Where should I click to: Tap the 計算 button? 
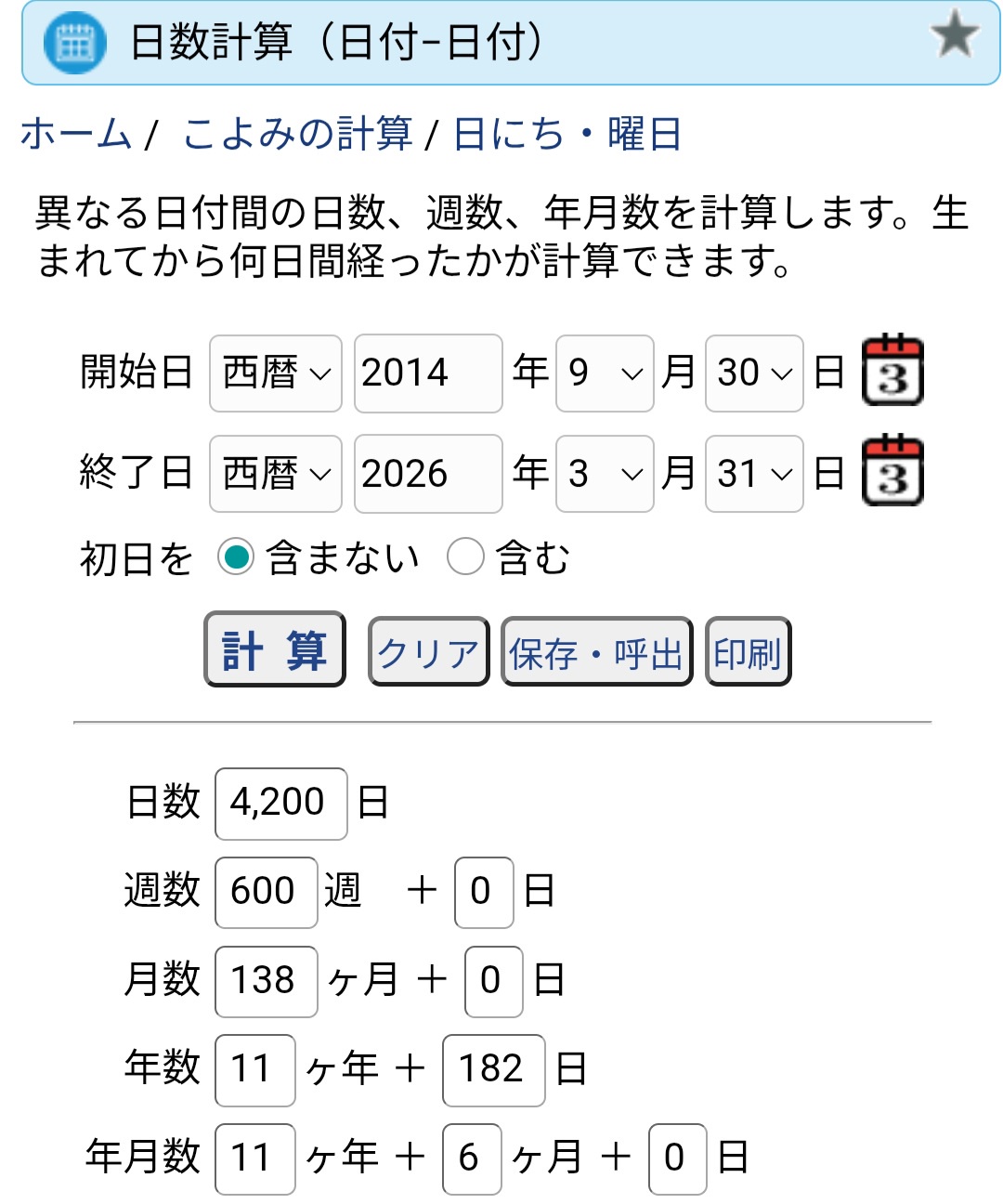point(275,650)
